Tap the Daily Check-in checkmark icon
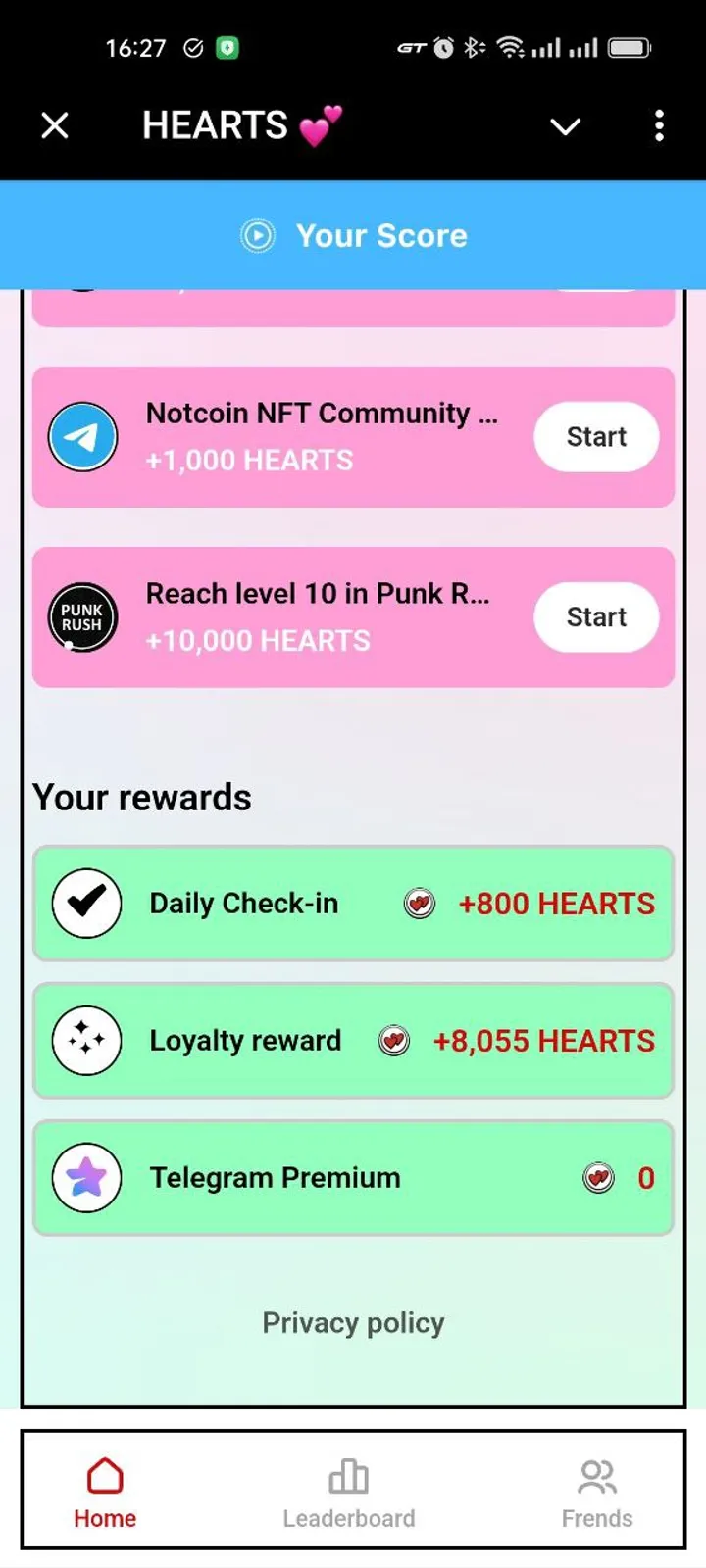This screenshot has height=1568, width=706. point(86,903)
